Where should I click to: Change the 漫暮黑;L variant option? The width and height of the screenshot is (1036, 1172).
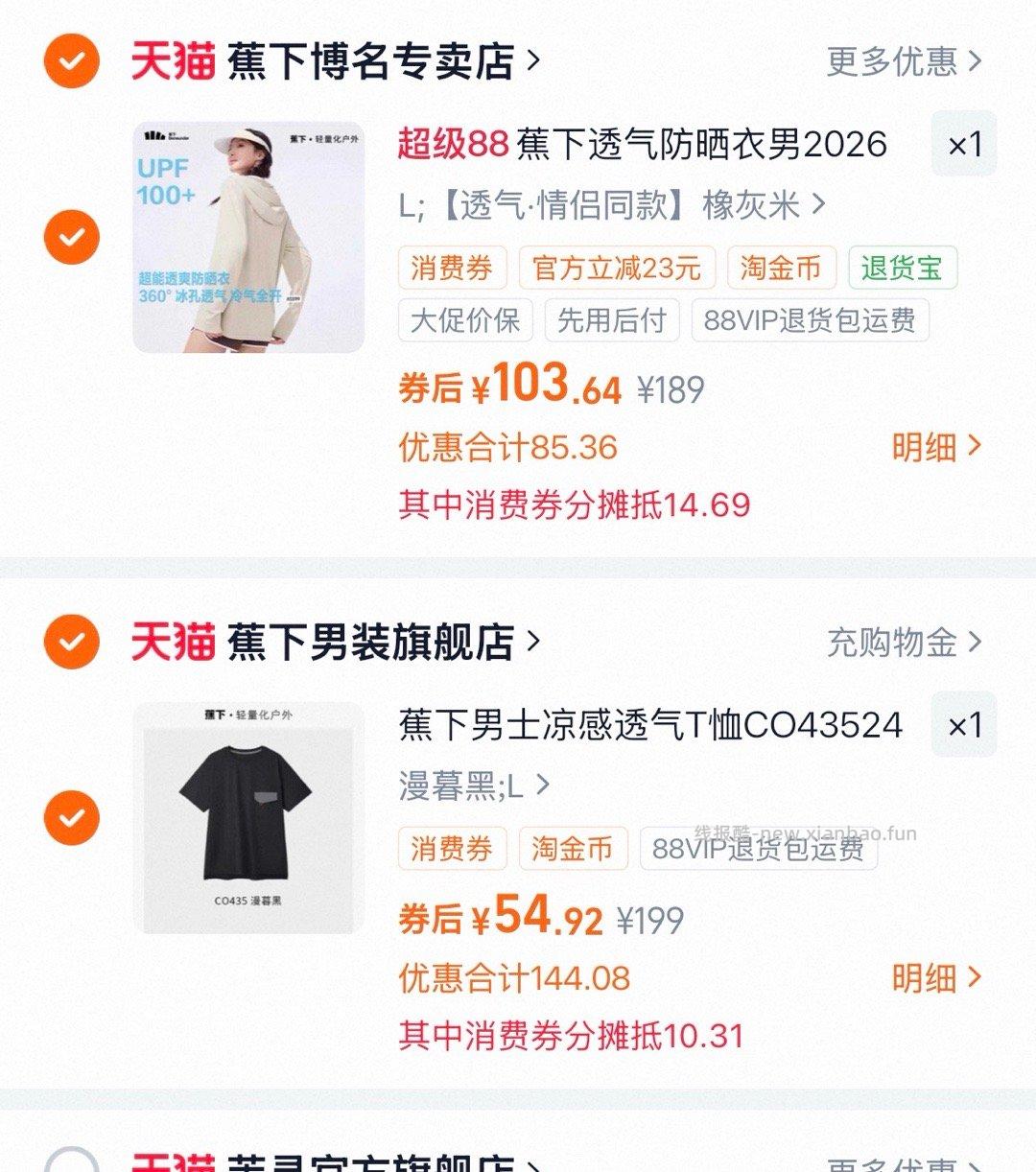coord(474,786)
